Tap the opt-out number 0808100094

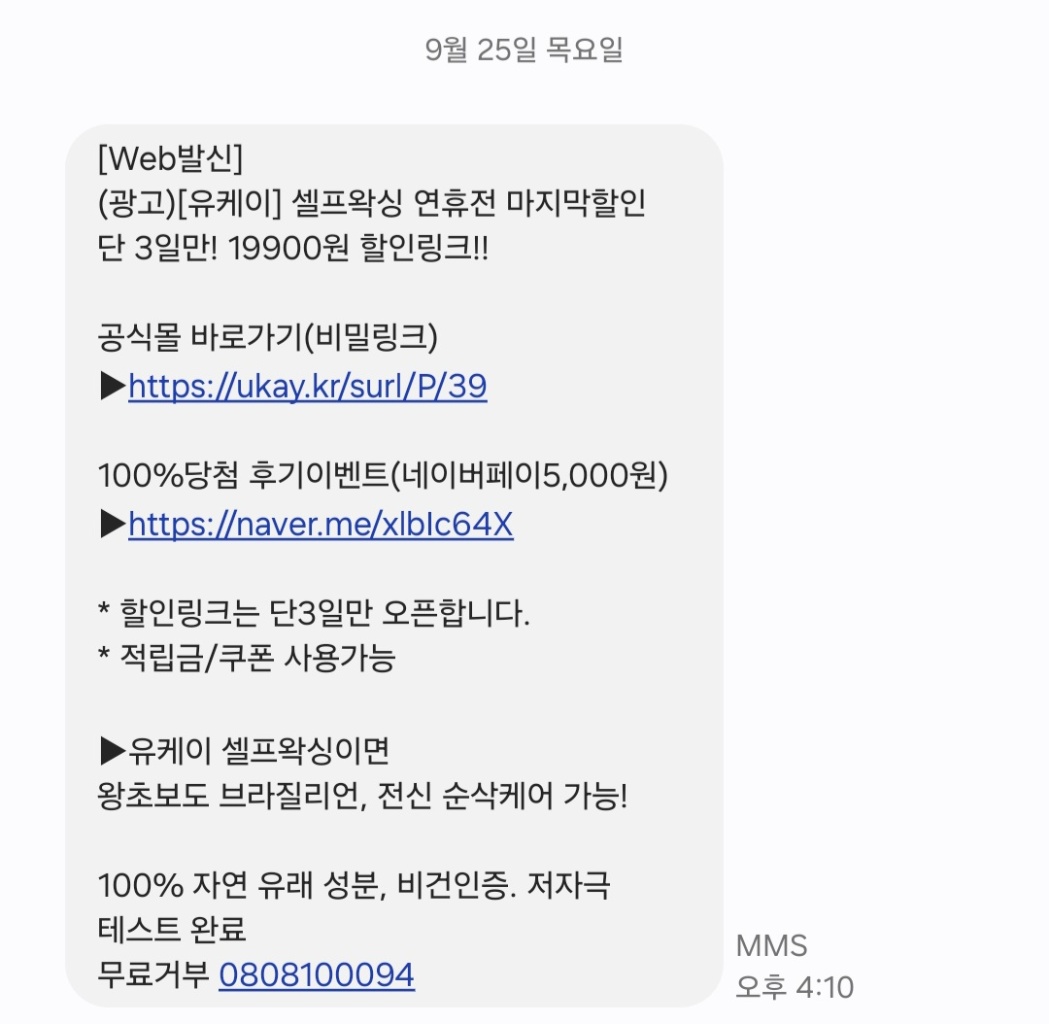tap(316, 974)
